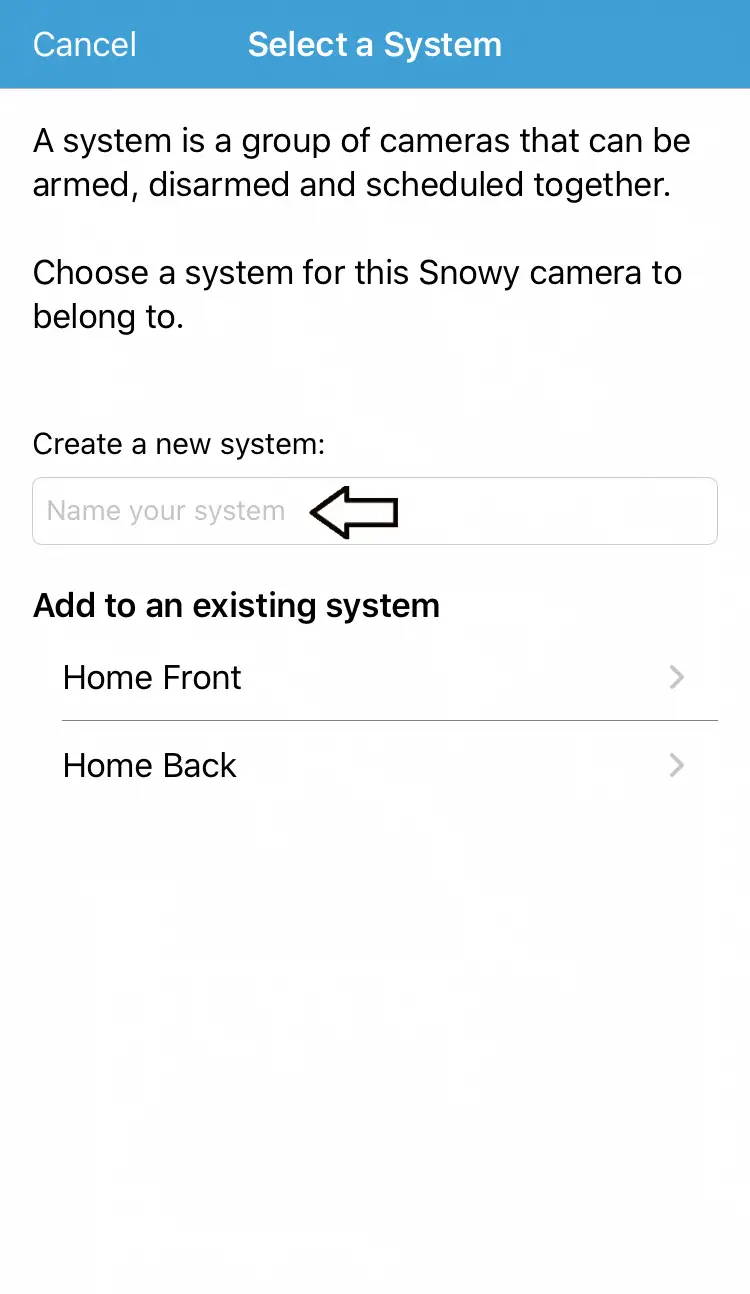
Task: Cancel the system selection
Action: coord(84,45)
